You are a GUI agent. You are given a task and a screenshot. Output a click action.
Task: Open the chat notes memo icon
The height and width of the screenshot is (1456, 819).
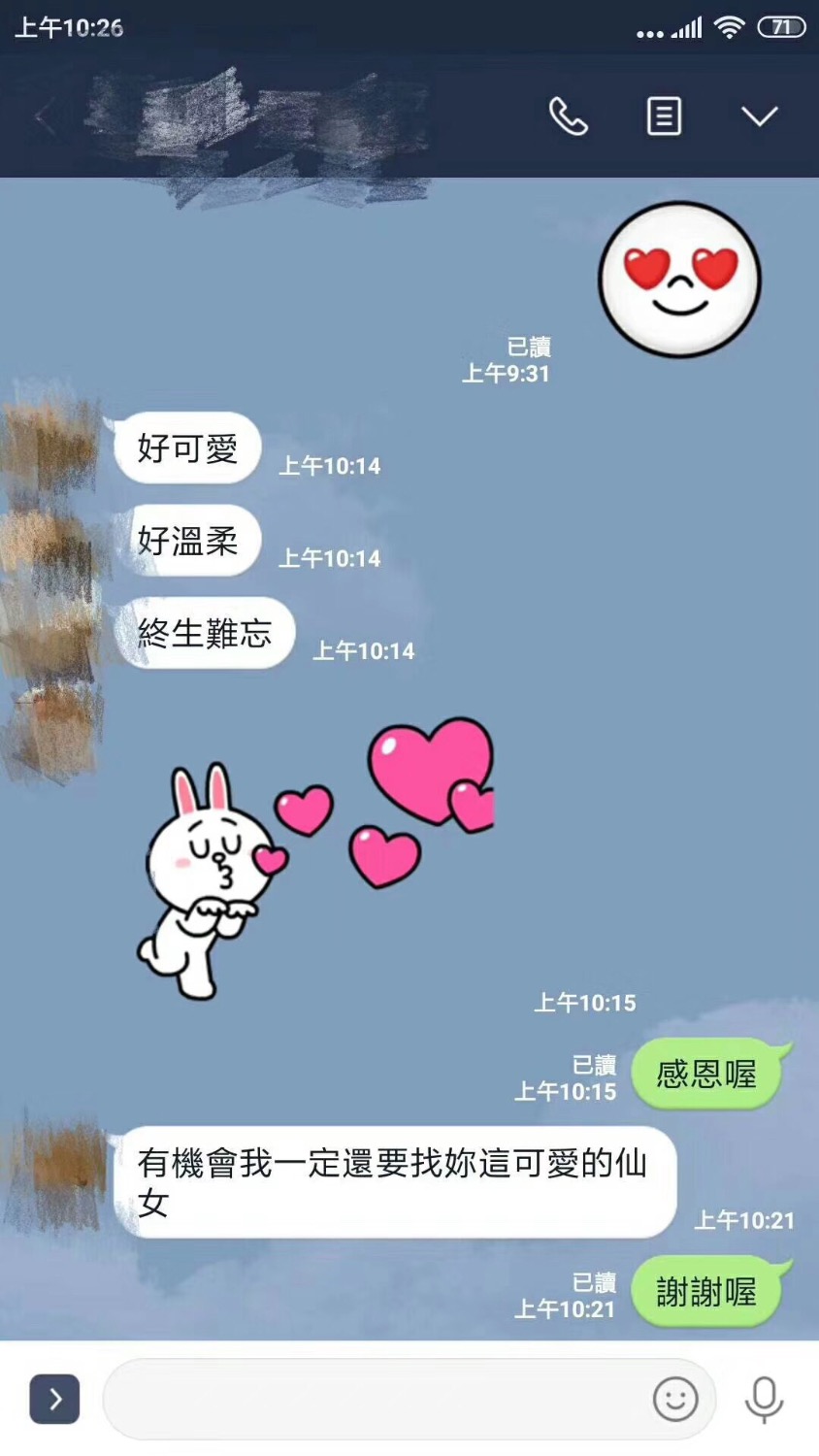[x=663, y=116]
